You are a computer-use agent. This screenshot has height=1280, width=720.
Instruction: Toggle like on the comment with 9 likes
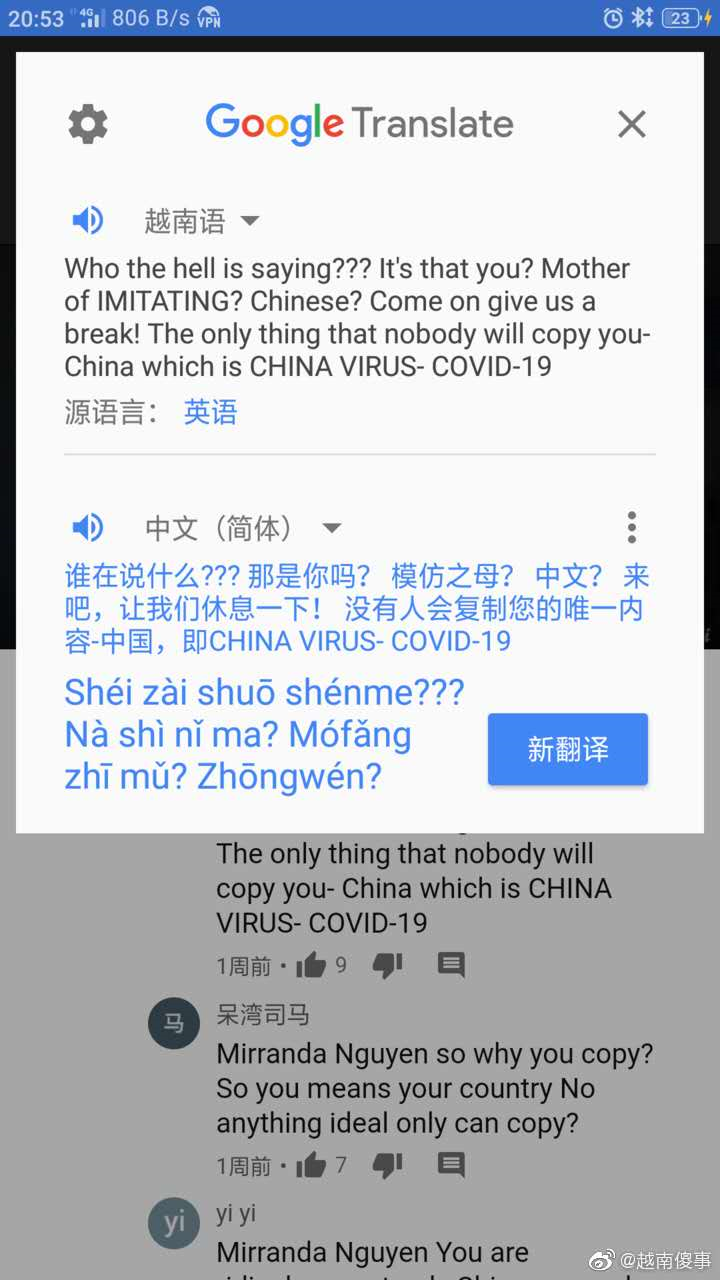pos(313,964)
